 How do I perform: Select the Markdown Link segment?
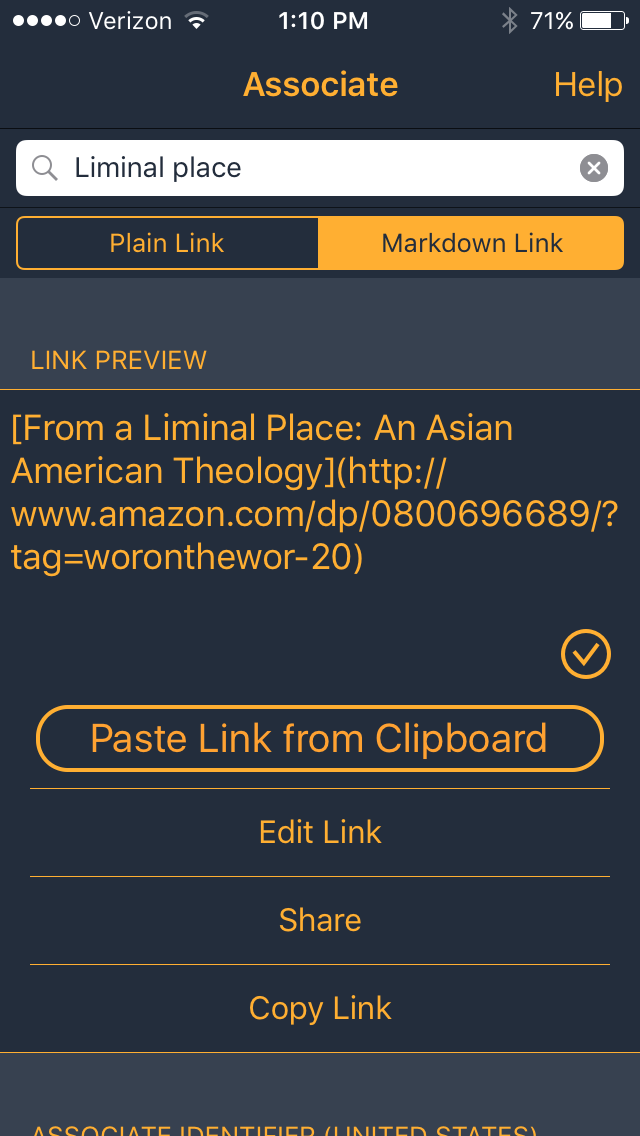[x=472, y=243]
